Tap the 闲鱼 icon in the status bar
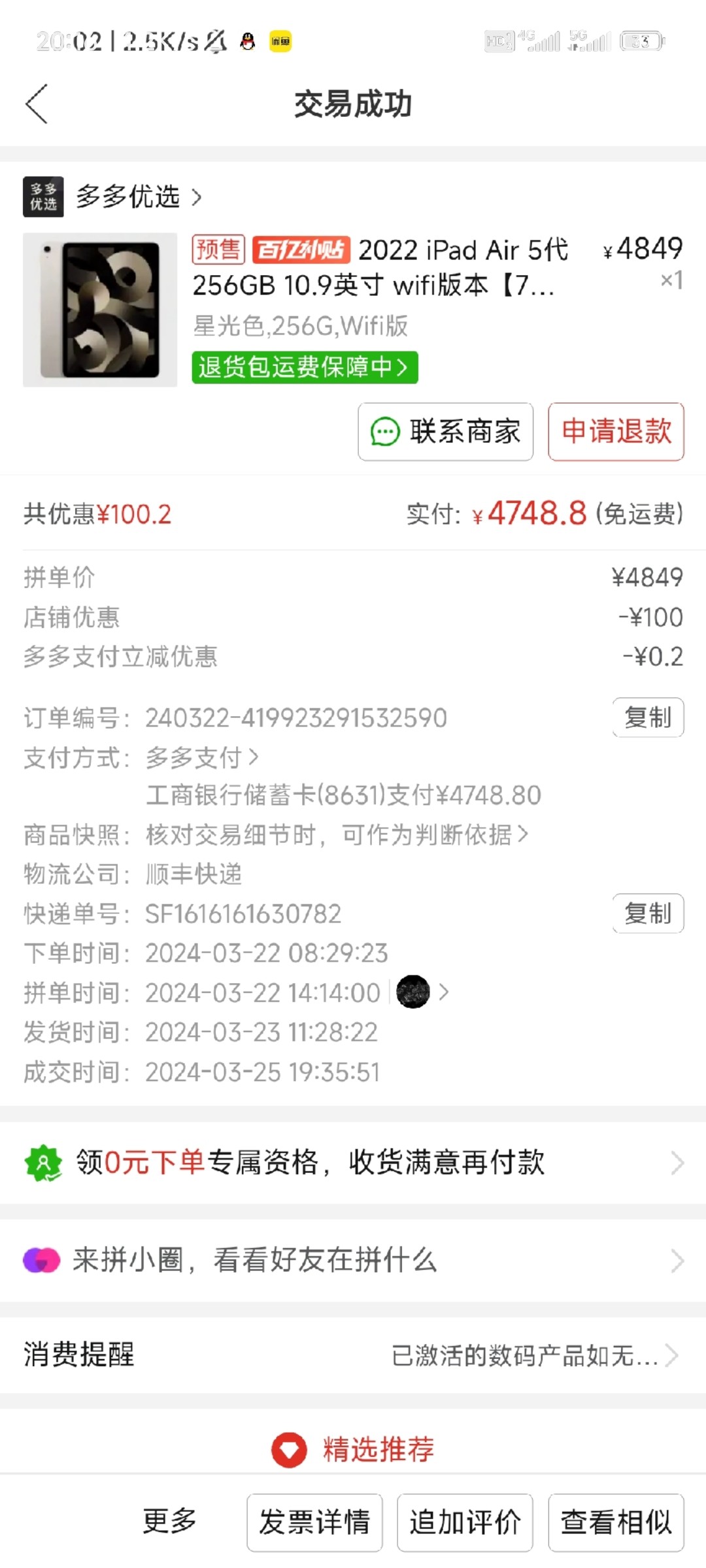Screen dimensions: 706x1568 (x=280, y=41)
